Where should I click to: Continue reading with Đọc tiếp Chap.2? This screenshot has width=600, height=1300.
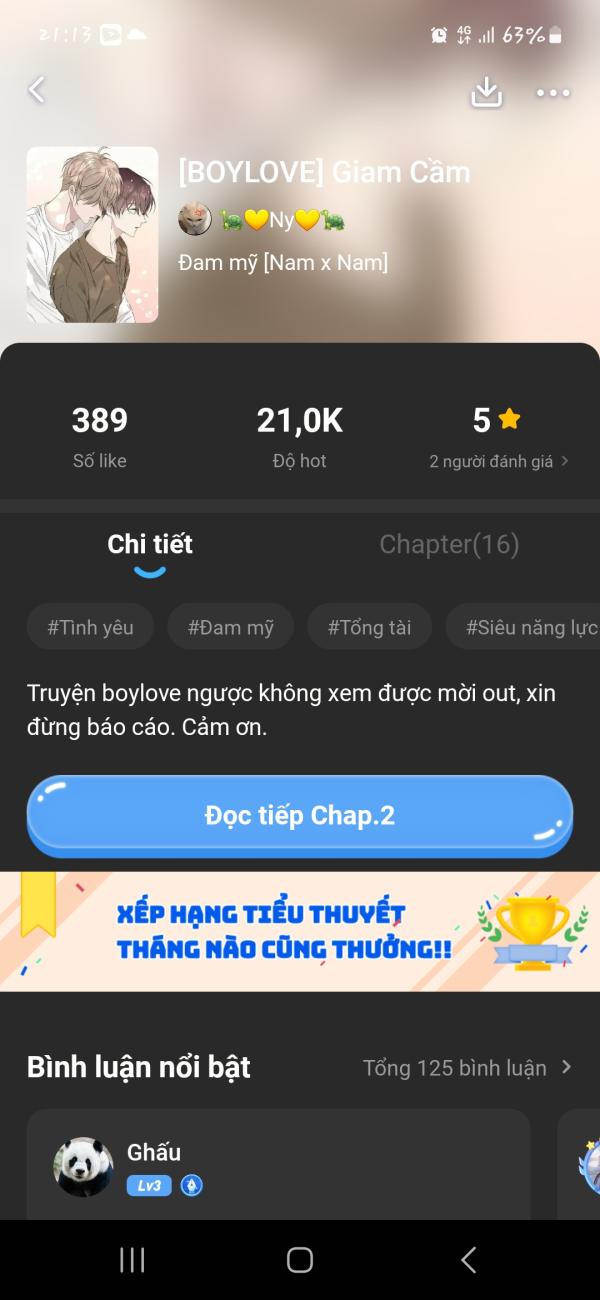[x=300, y=815]
